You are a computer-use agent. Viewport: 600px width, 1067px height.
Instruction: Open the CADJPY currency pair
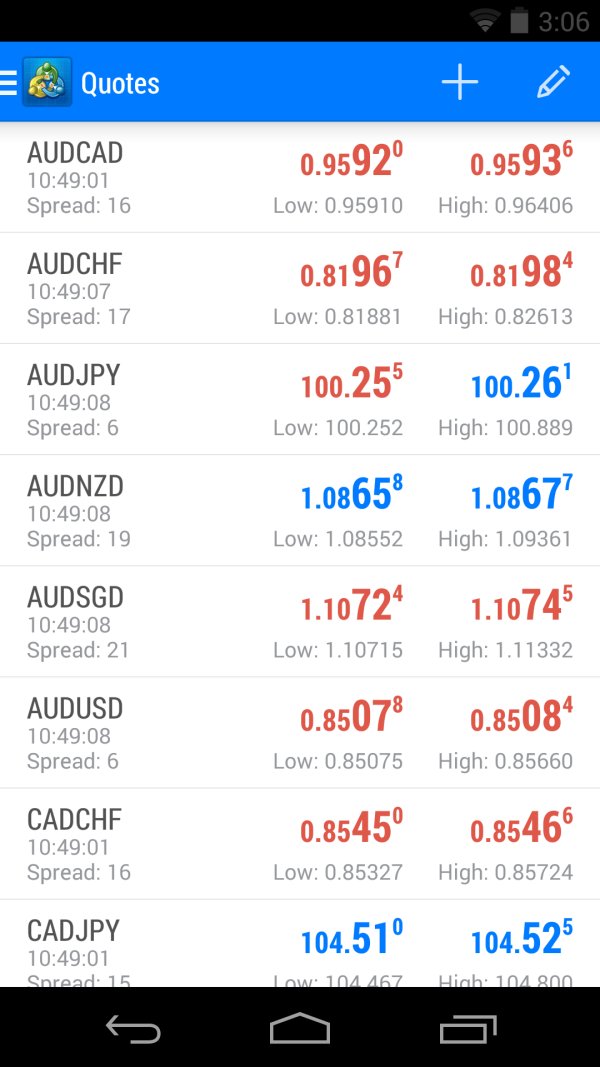300,944
